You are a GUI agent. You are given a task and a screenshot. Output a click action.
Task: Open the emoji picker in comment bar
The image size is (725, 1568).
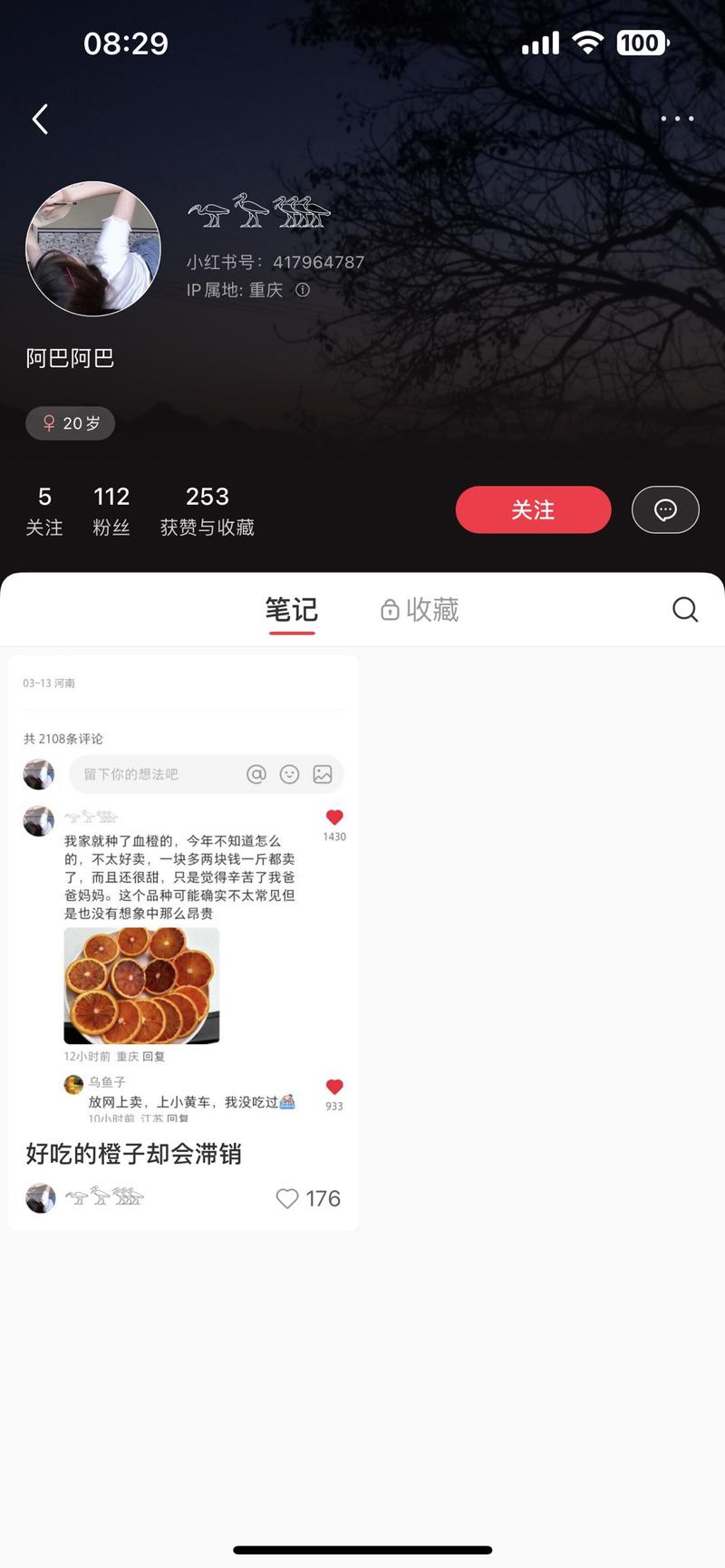(289, 774)
